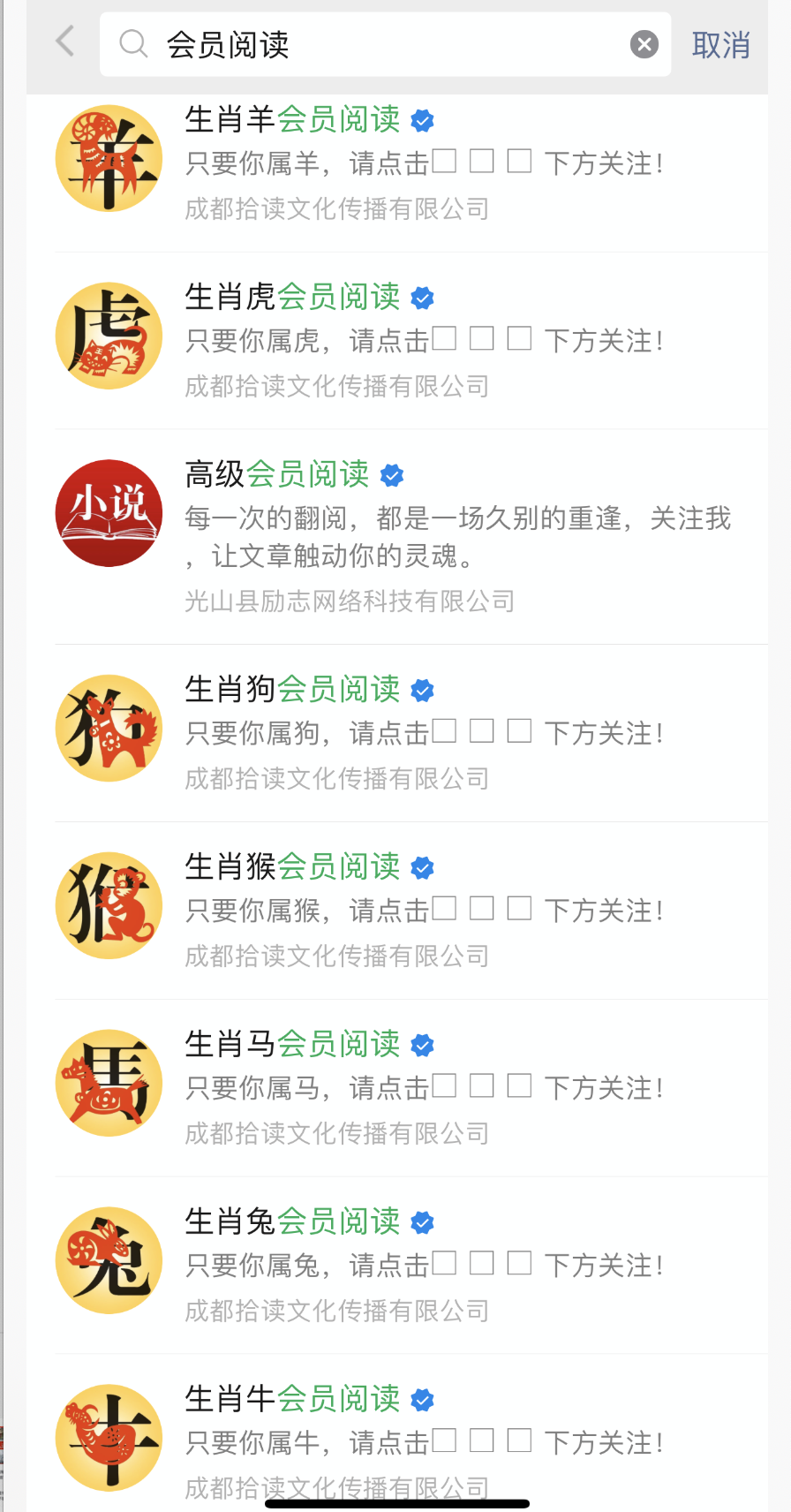Go back using the back arrow
This screenshot has width=791, height=1512.
click(65, 42)
